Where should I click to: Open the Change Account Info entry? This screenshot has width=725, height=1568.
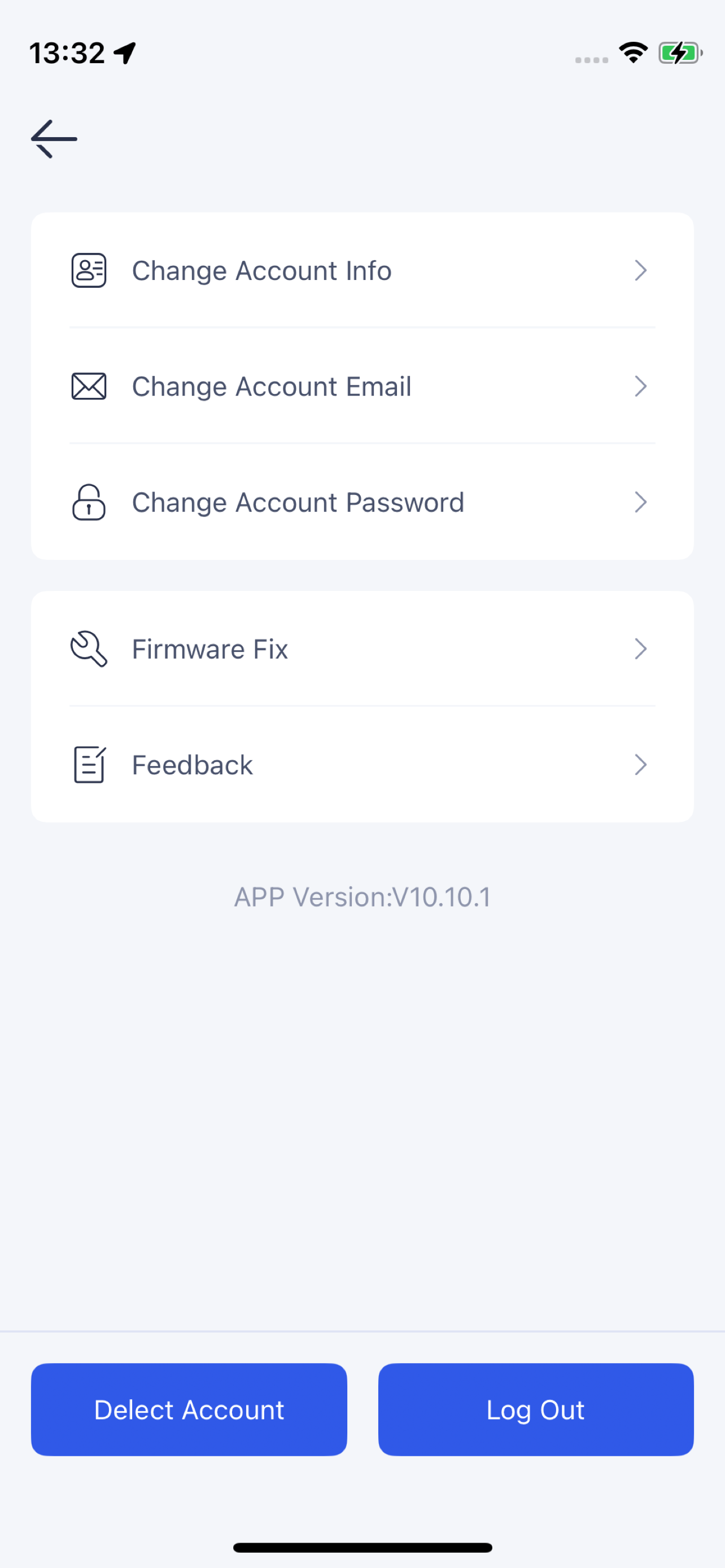[260, 270]
